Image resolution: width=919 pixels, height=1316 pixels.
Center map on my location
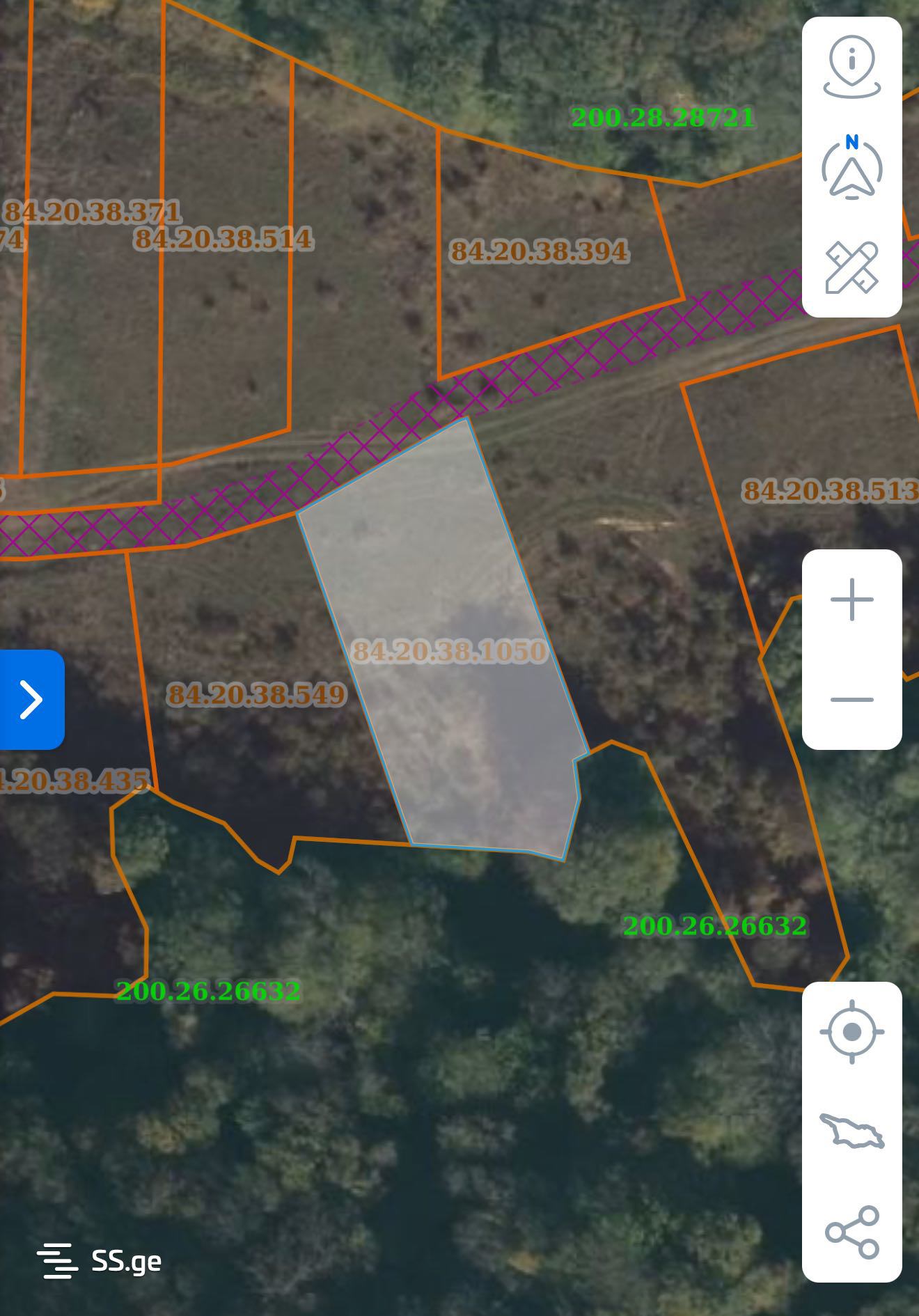(851, 1032)
